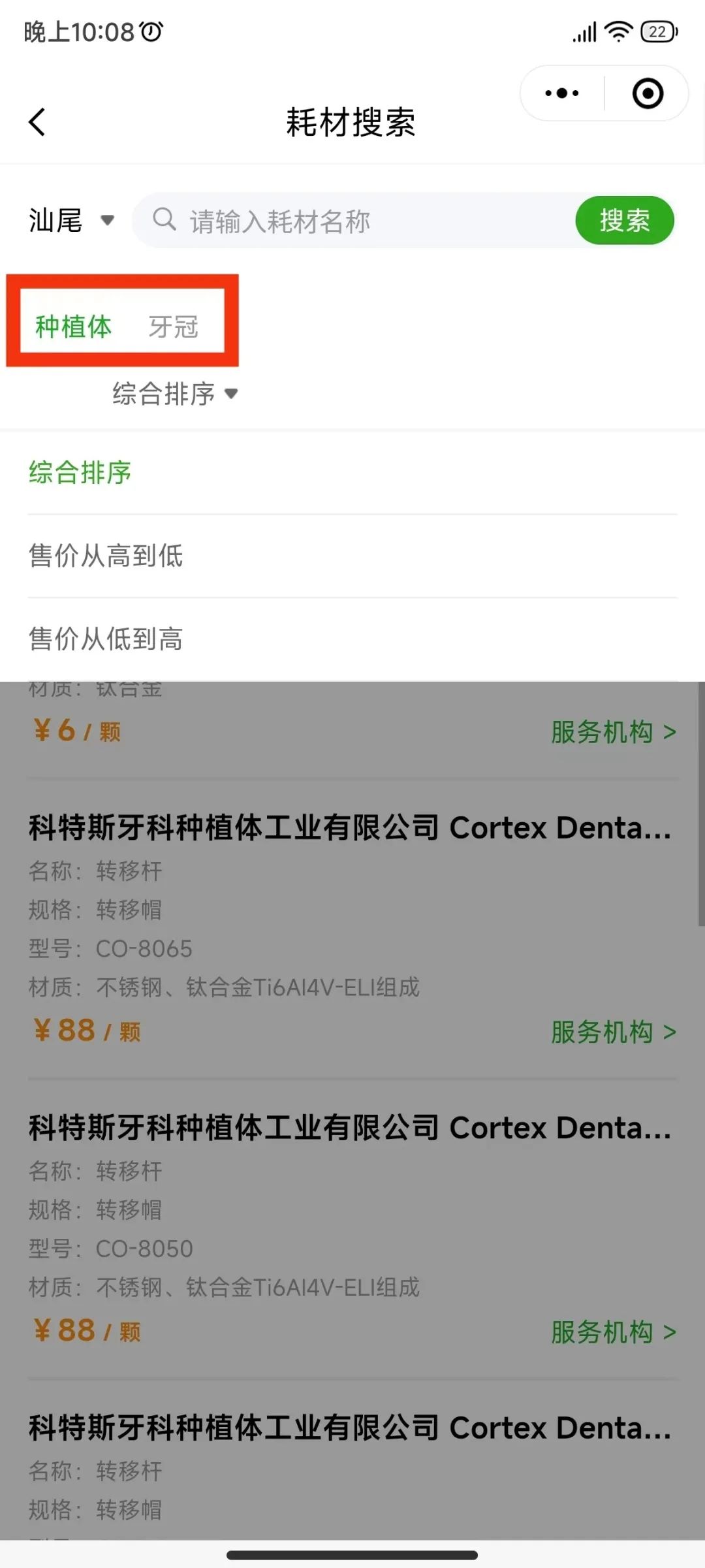Open the mini program more-options menu

(562, 93)
